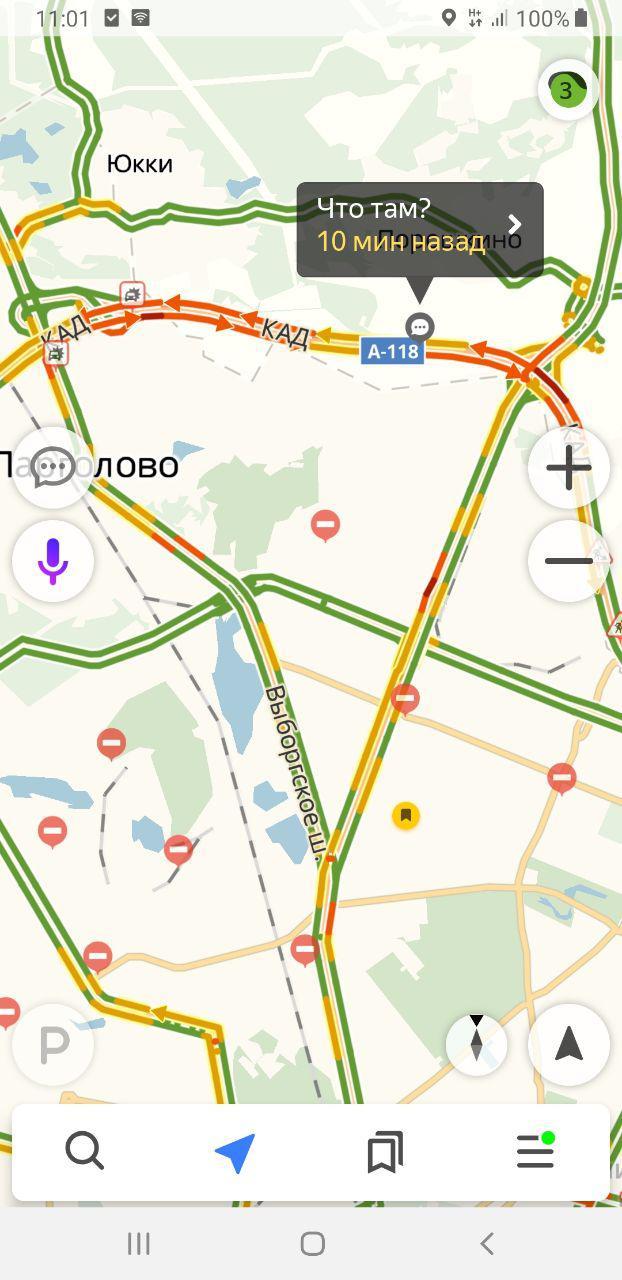Show parking layer
This screenshot has width=622, height=1280.
click(x=53, y=1045)
